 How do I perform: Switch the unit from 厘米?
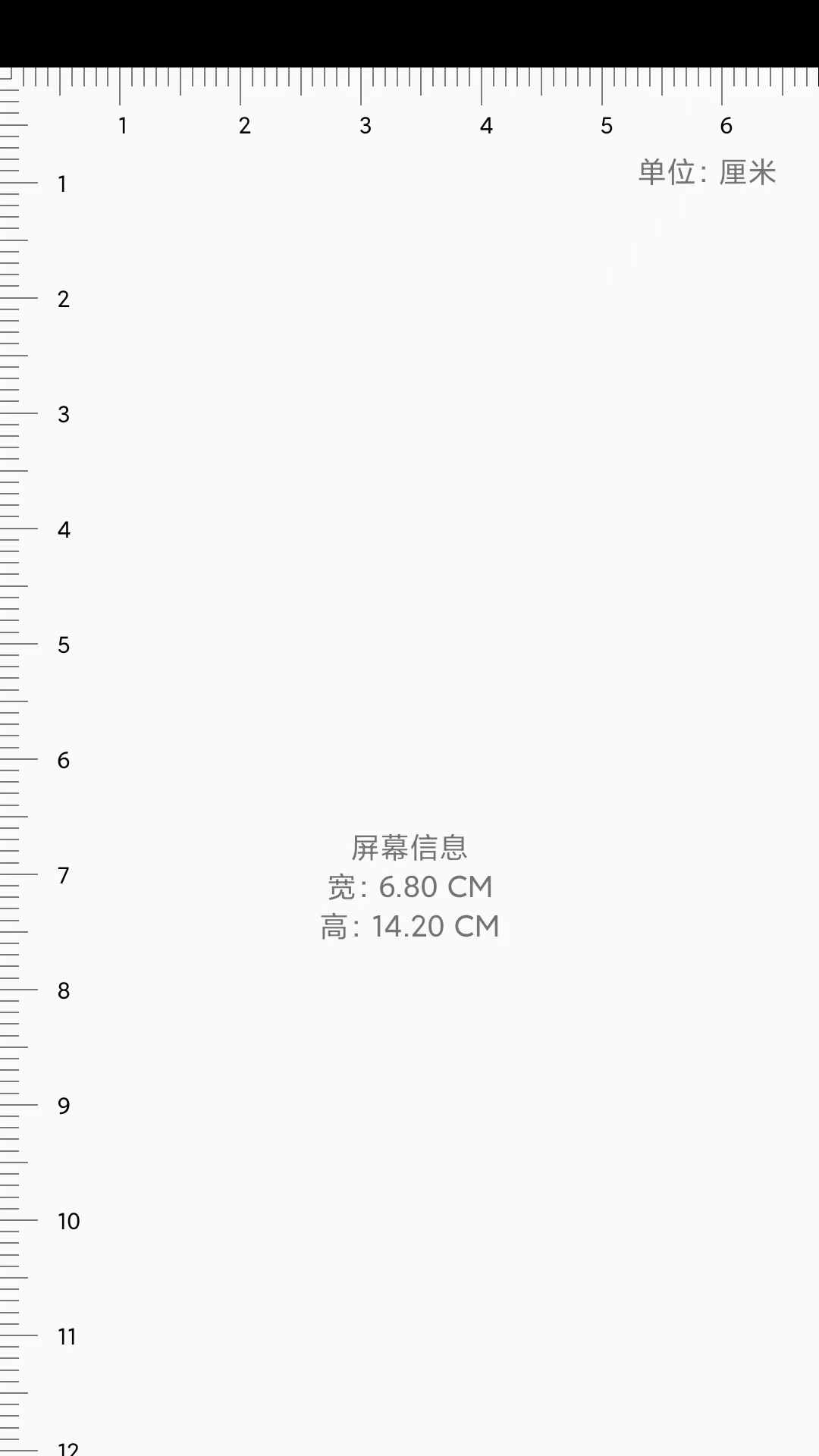click(708, 172)
